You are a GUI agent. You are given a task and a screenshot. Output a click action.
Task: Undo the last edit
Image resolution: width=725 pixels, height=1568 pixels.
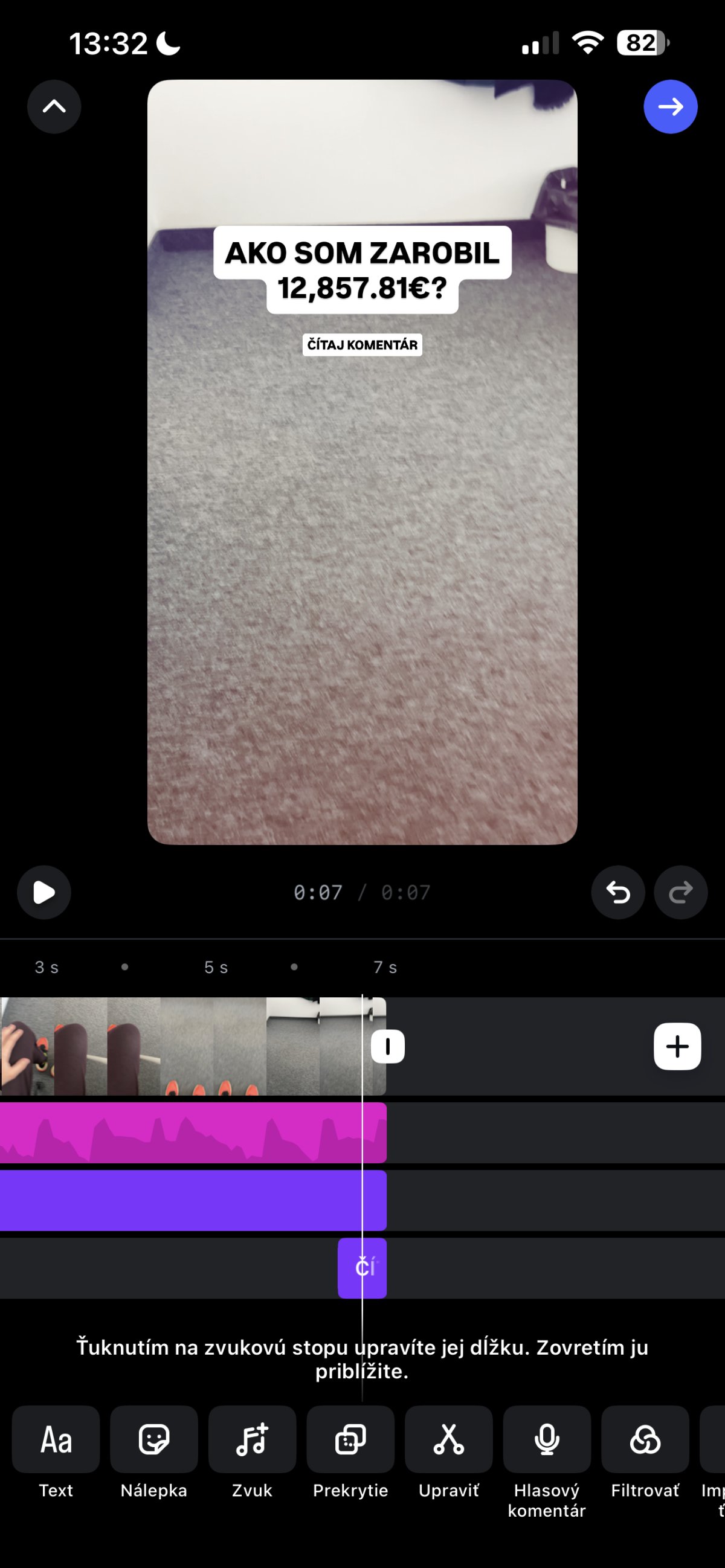tap(618, 892)
